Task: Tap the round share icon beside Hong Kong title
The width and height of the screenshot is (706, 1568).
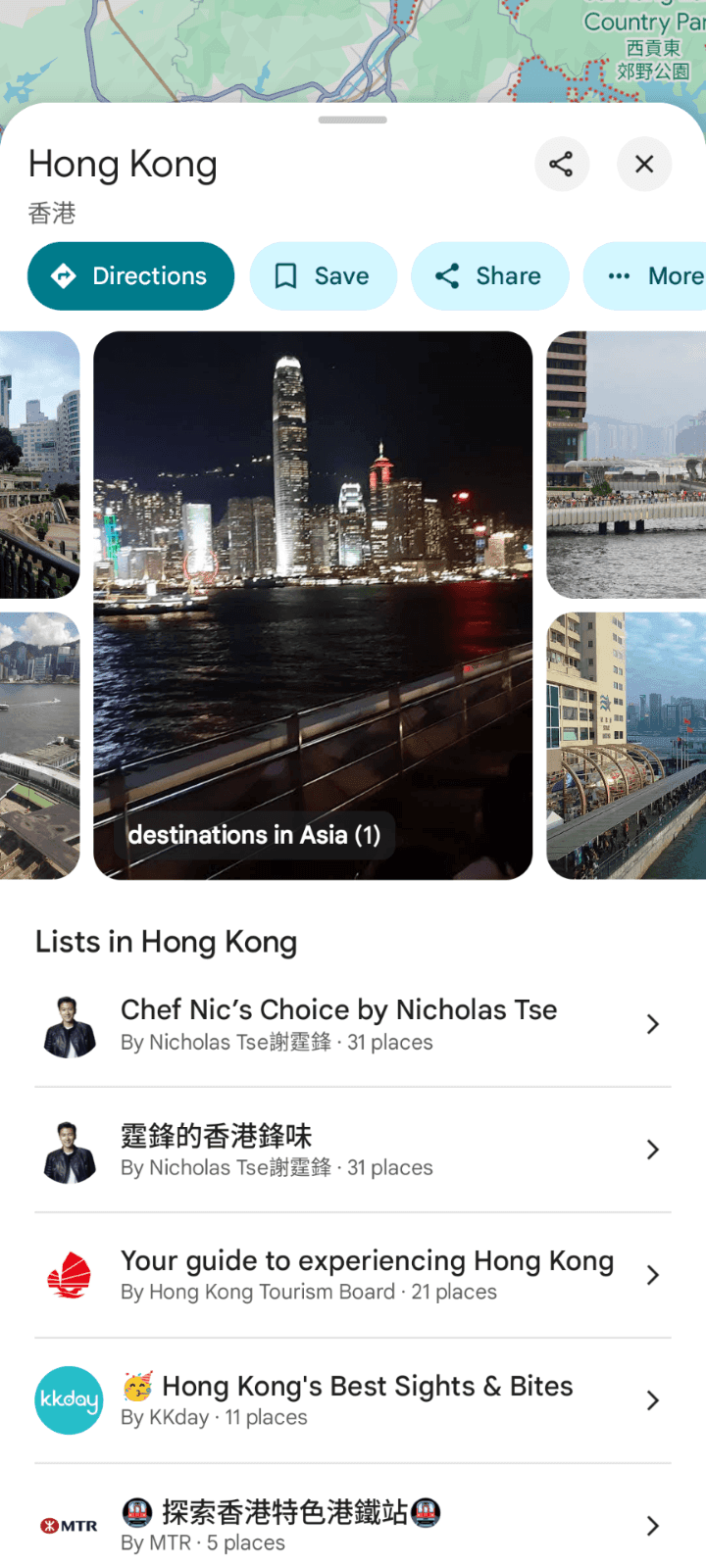Action: tap(561, 164)
